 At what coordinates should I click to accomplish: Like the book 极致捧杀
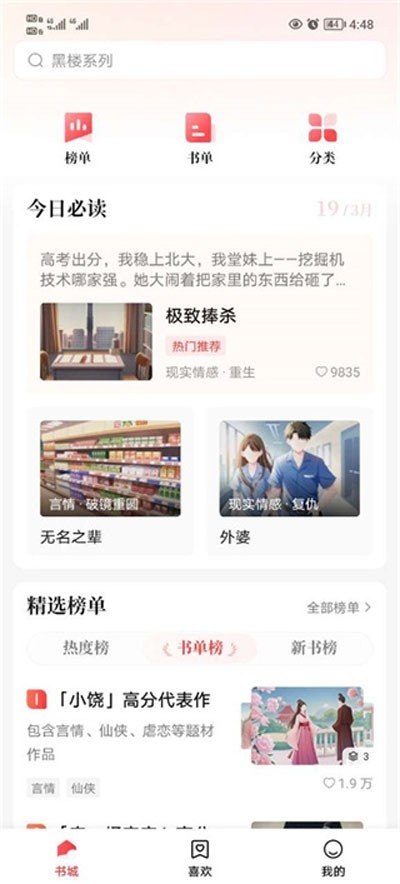(x=337, y=372)
